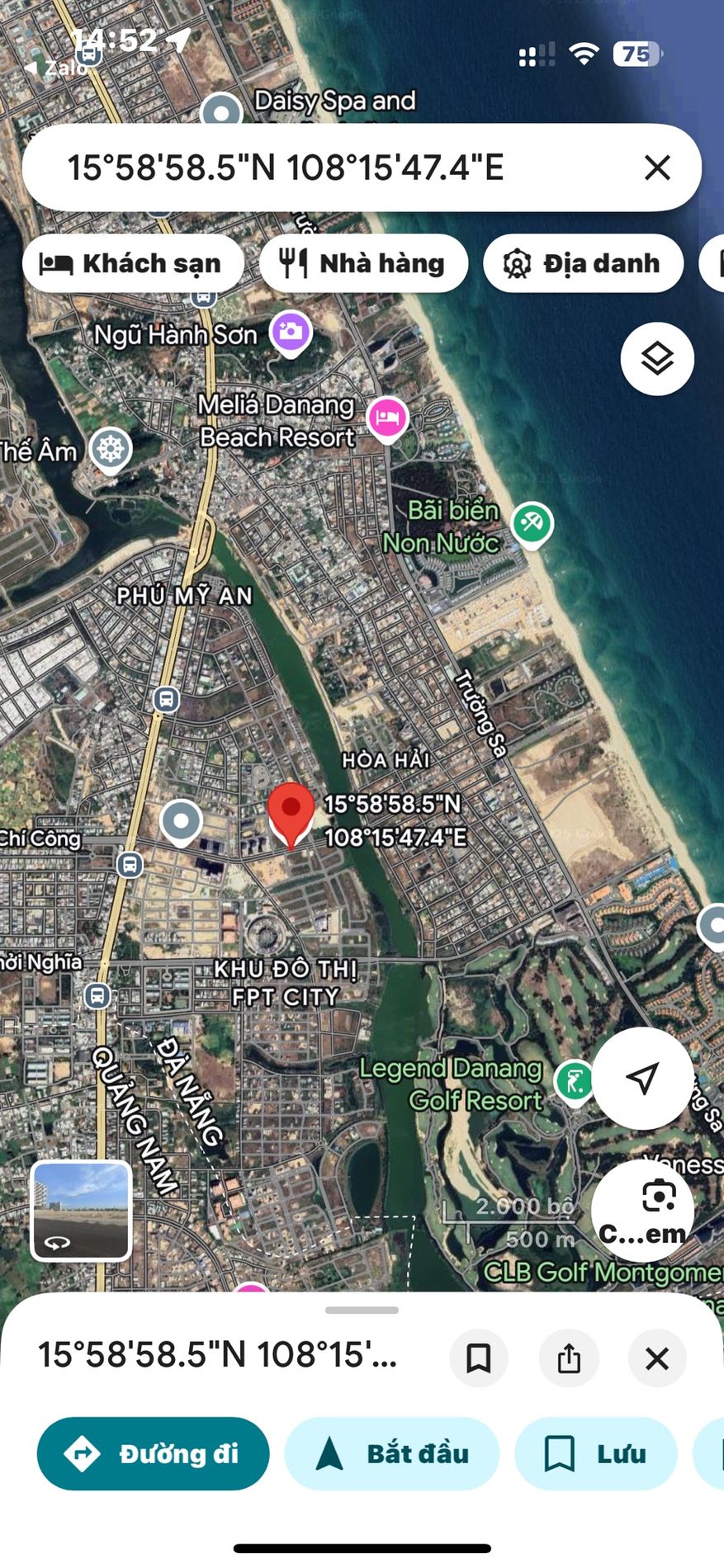Select the Nhà hàng chip
This screenshot has width=724, height=1568.
pyautogui.click(x=363, y=264)
